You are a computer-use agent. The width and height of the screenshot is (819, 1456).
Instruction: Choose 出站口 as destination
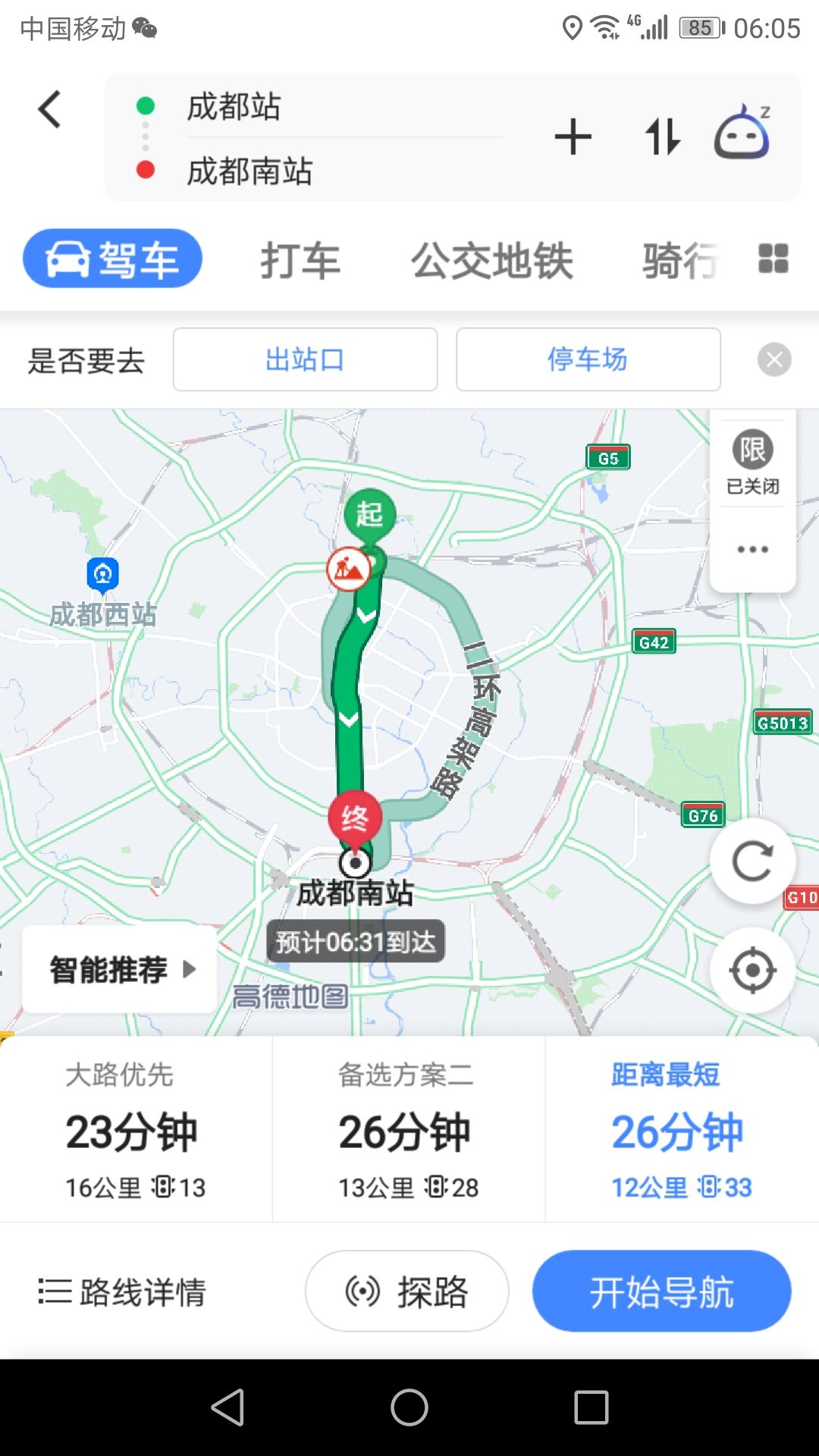[x=305, y=359]
